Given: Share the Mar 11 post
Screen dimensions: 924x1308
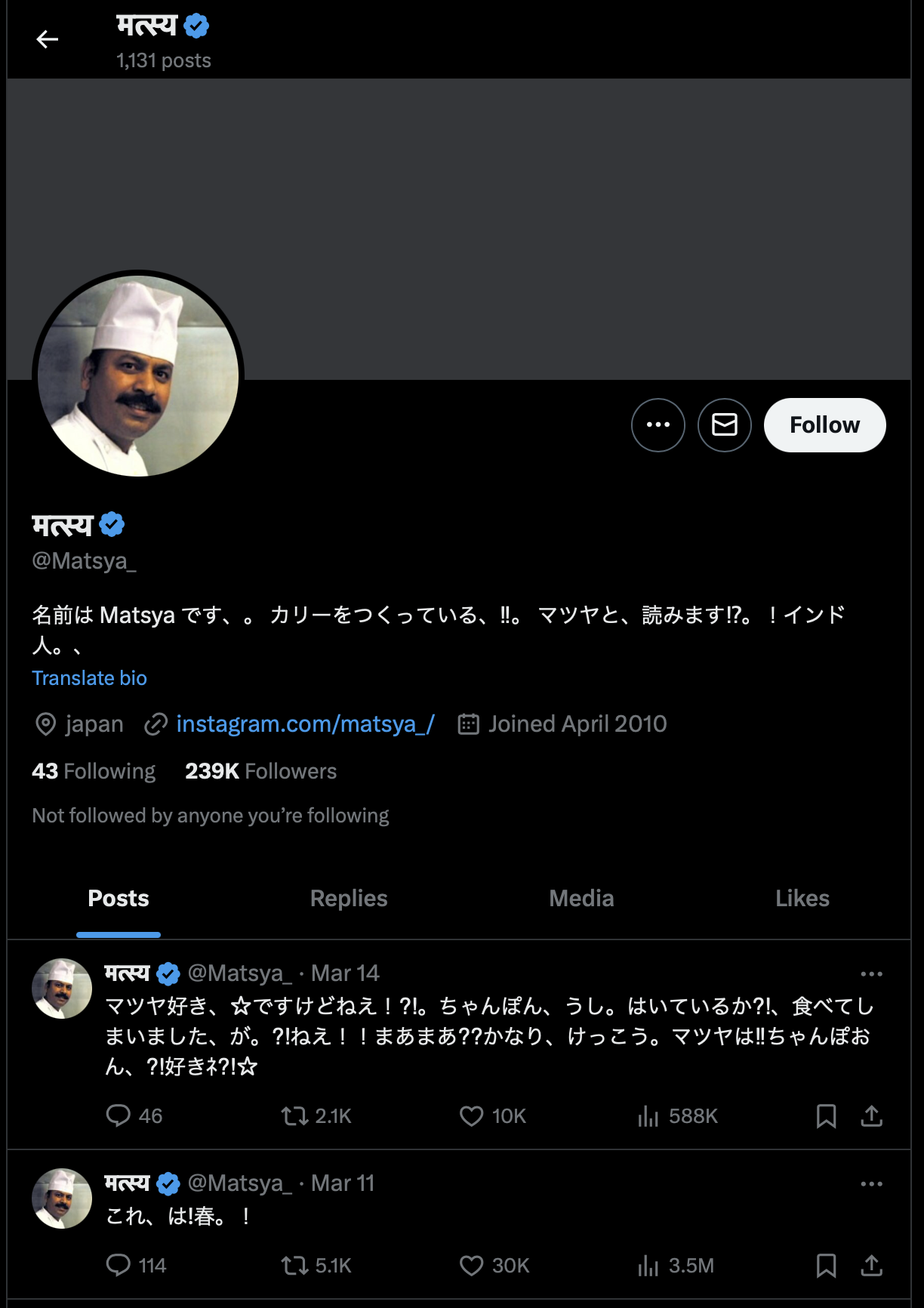Looking at the screenshot, I should [x=871, y=1266].
